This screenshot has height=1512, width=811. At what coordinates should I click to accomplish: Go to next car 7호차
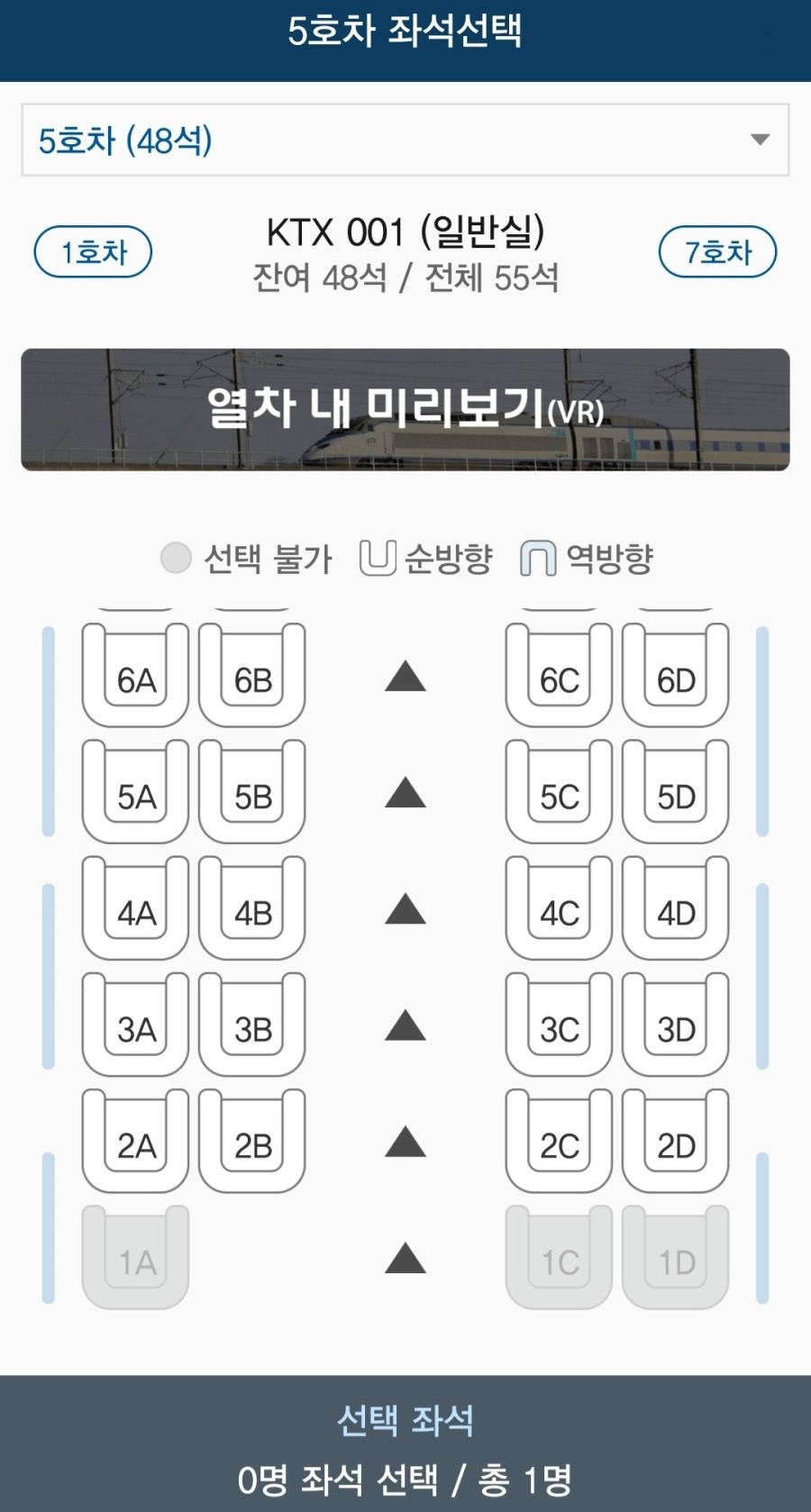pyautogui.click(x=717, y=251)
